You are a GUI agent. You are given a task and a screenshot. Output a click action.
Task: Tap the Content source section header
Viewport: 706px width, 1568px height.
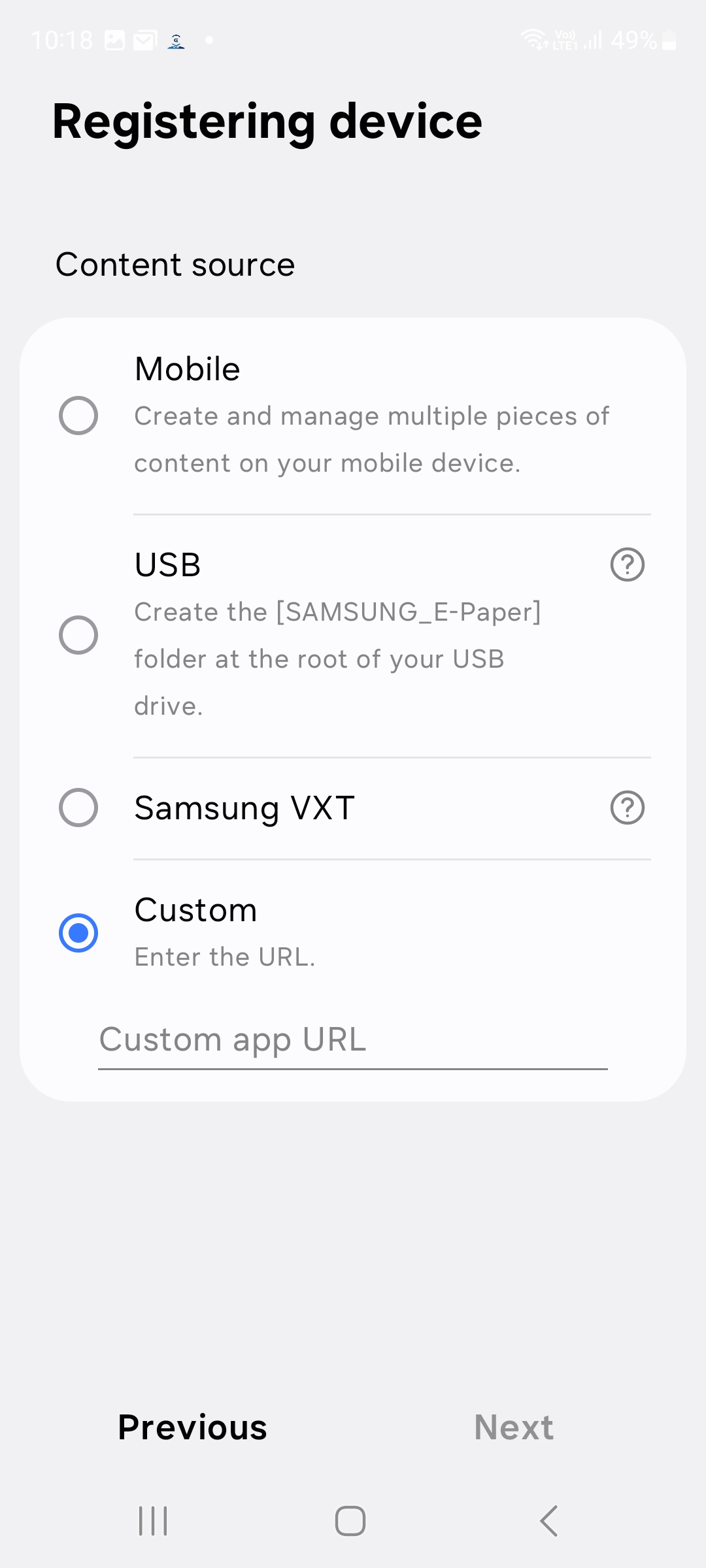[x=175, y=265]
